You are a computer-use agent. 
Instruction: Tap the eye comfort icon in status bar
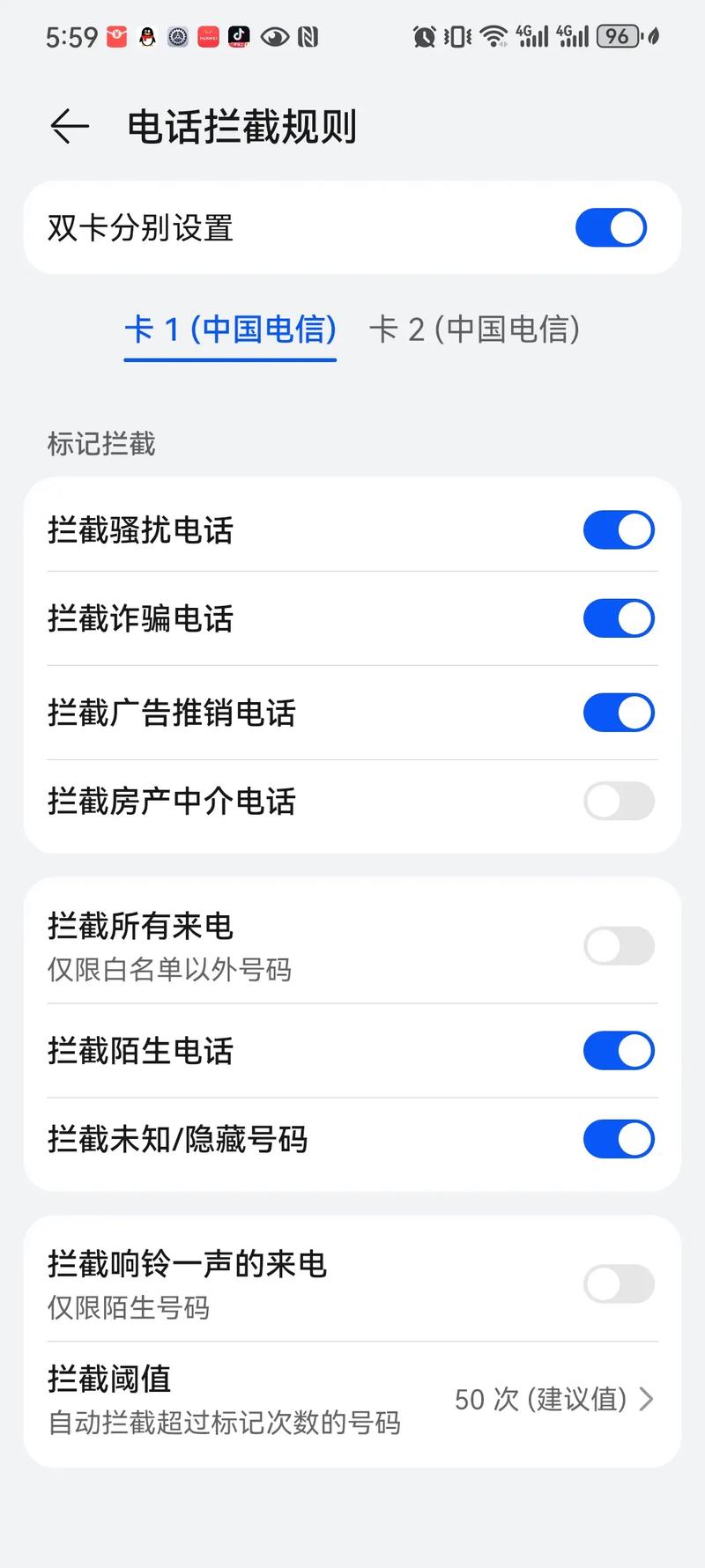pyautogui.click(x=273, y=36)
